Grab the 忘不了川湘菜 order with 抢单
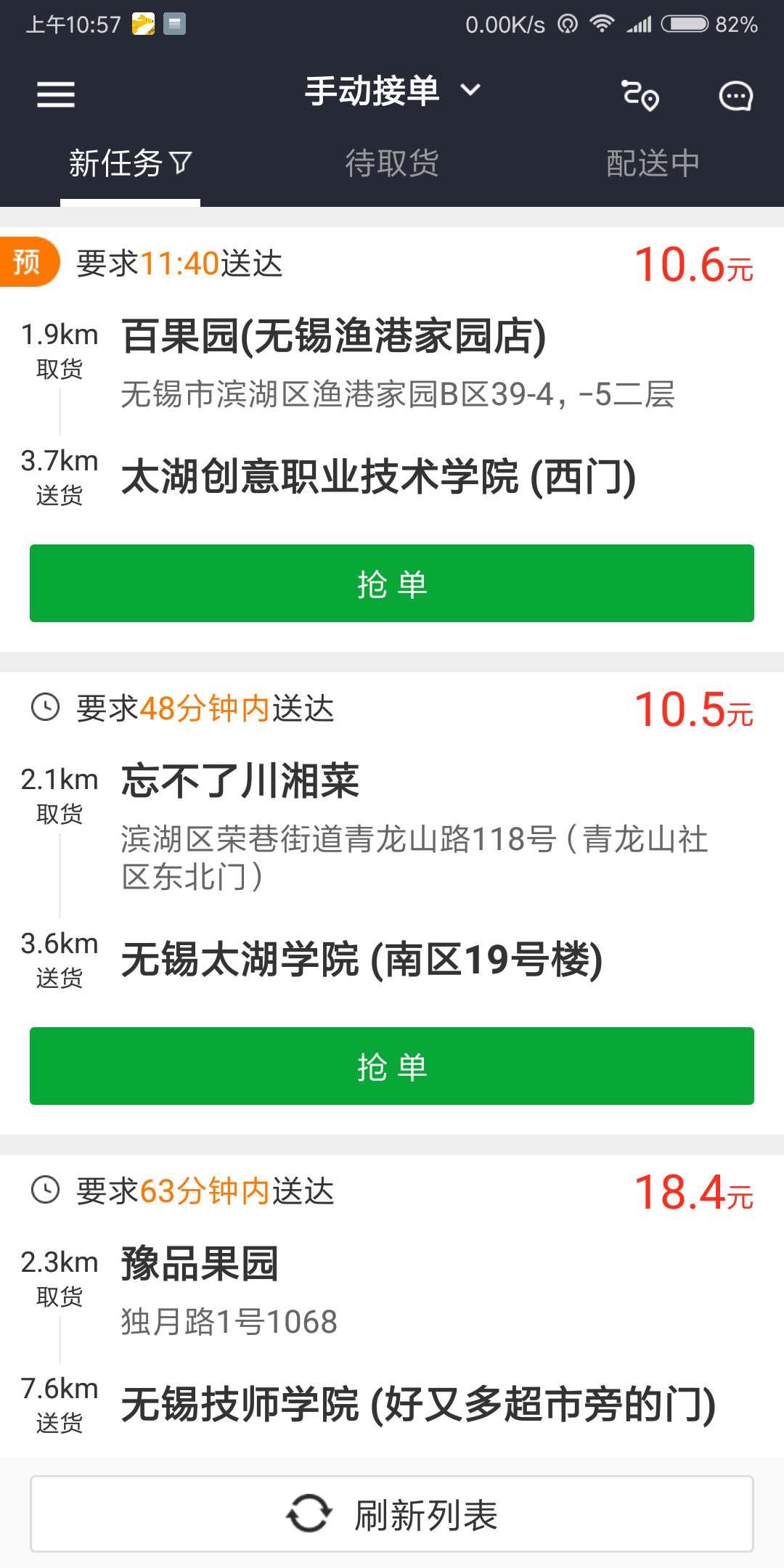The width and height of the screenshot is (784, 1568). point(392,1066)
